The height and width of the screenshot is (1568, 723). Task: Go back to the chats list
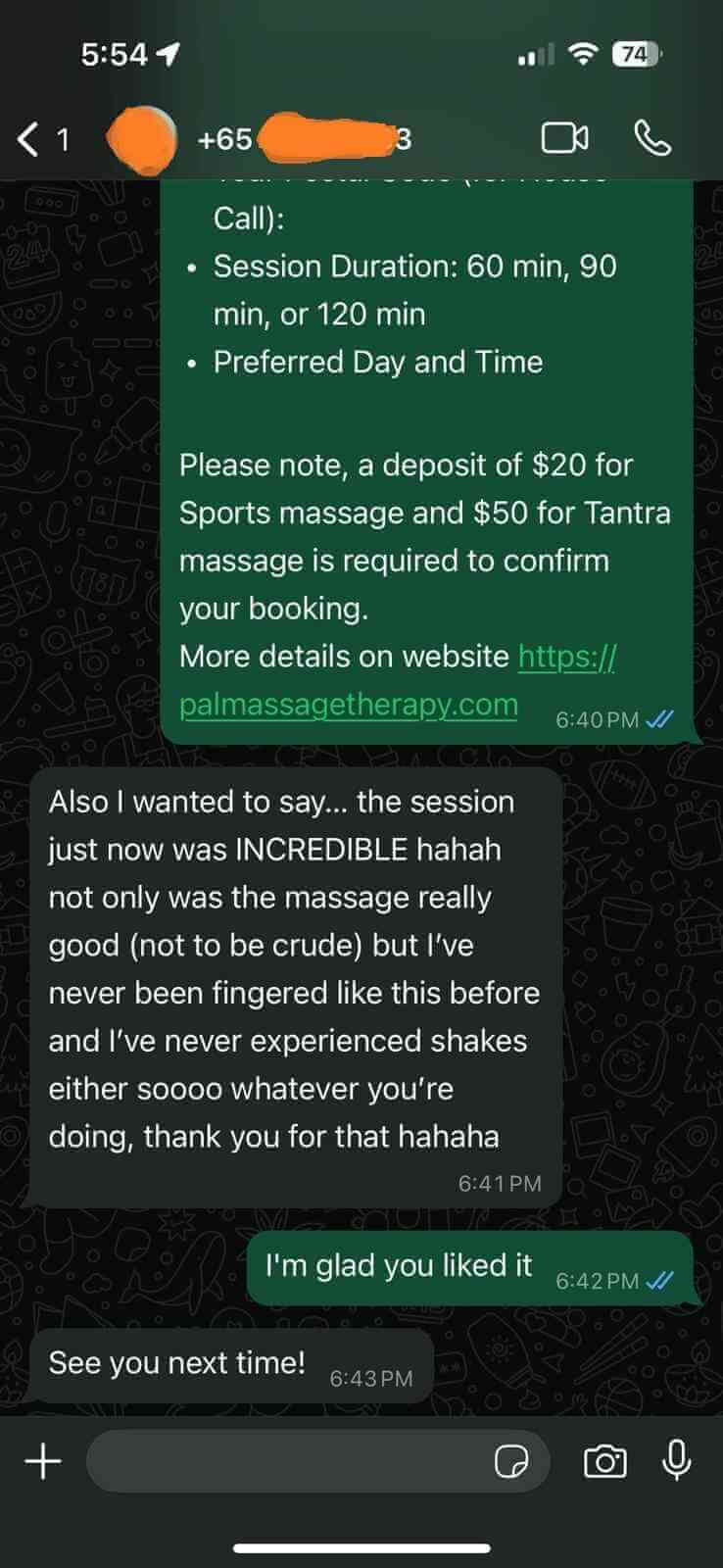[x=43, y=139]
